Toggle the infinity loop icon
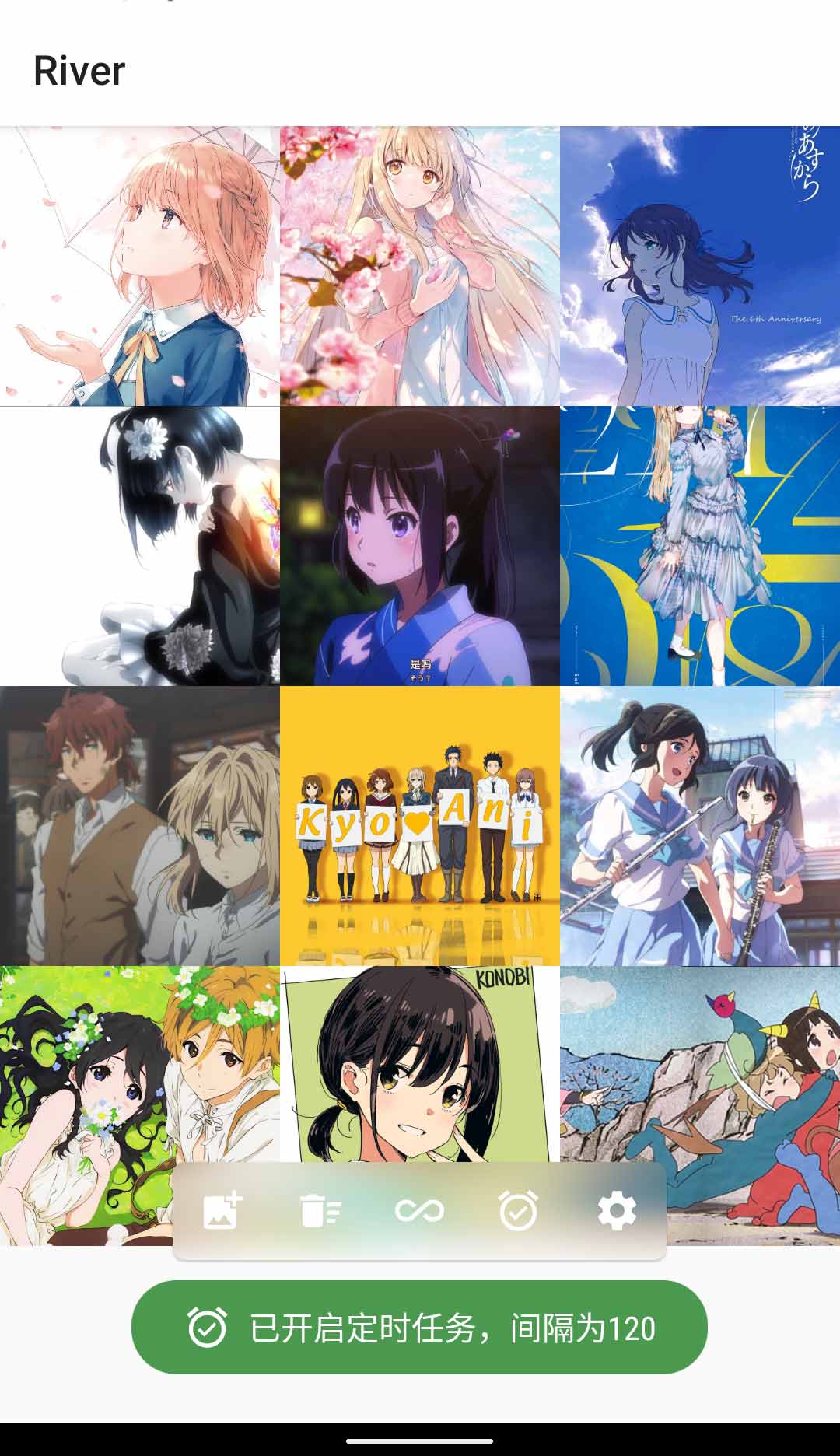 419,1211
